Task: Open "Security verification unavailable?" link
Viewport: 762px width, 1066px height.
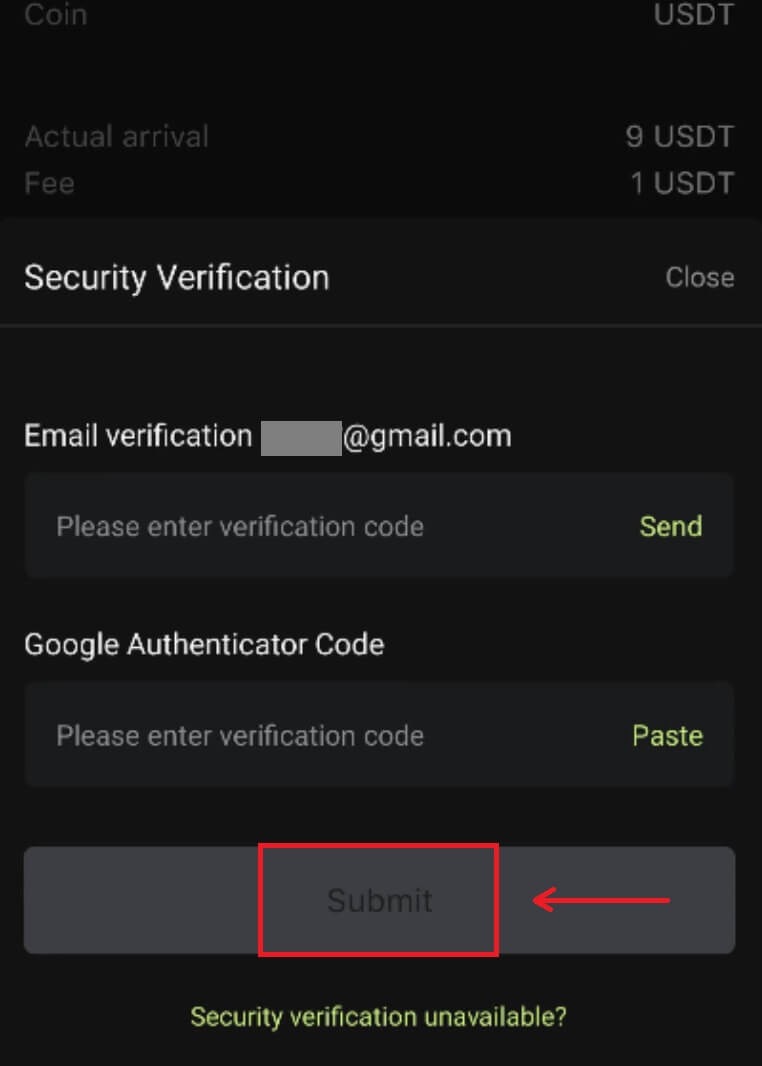Action: (x=378, y=1017)
